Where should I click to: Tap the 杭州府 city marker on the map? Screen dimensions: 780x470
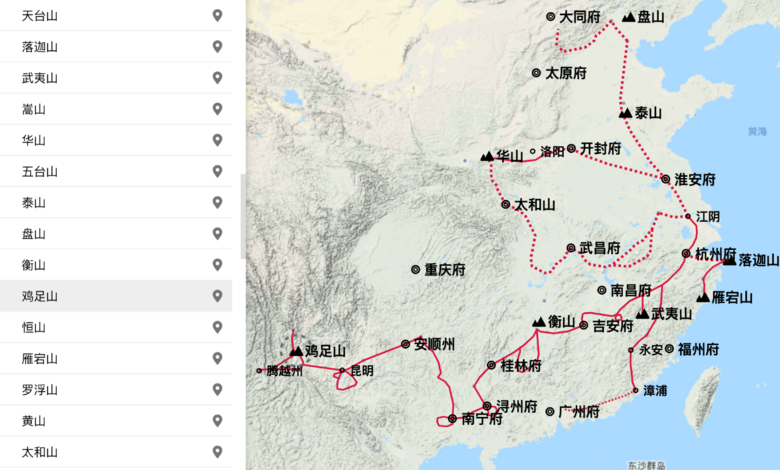coord(686,254)
